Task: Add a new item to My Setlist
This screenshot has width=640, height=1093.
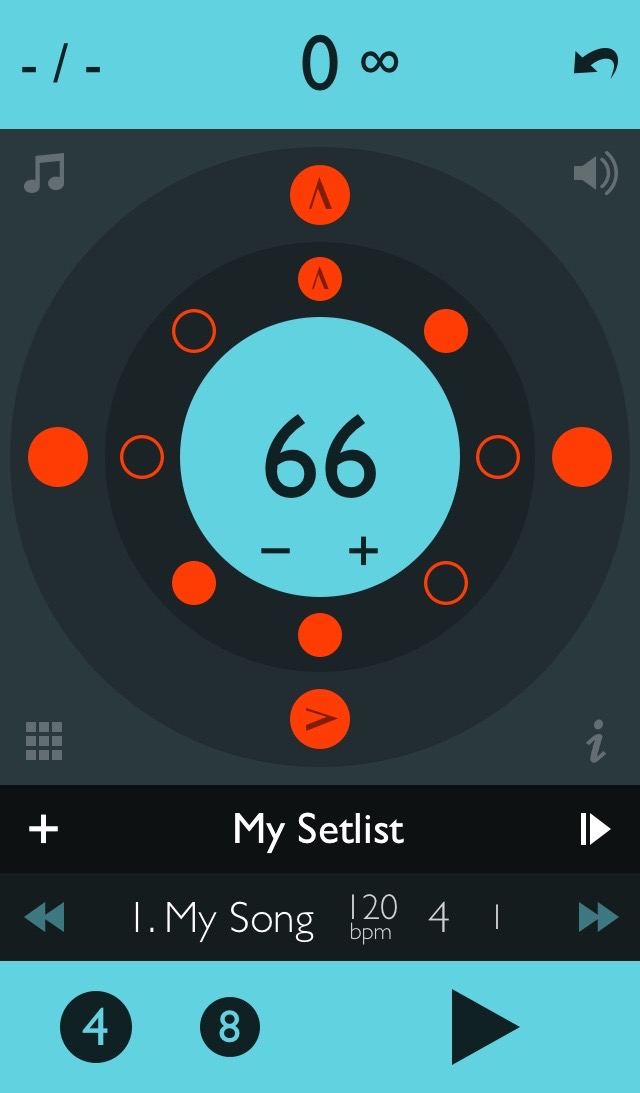Action: pyautogui.click(x=43, y=829)
